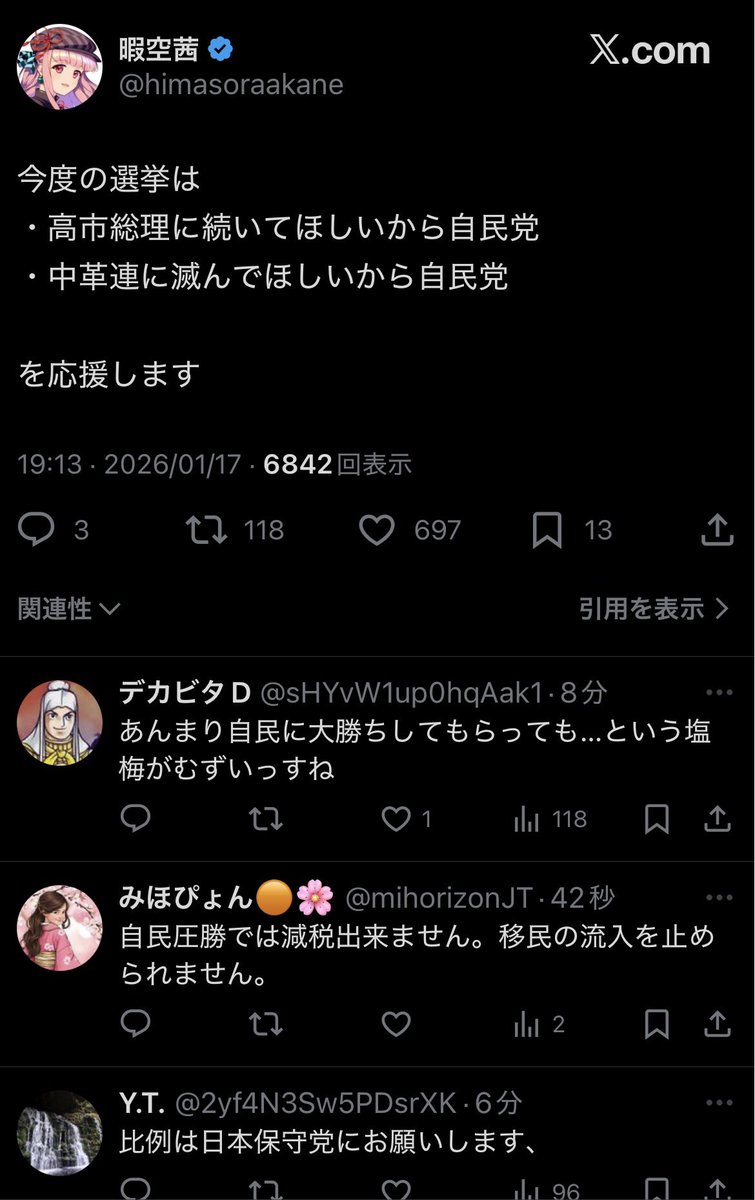Open 暇空茜's profile avatar
The width and height of the screenshot is (755, 1200).
59,67
